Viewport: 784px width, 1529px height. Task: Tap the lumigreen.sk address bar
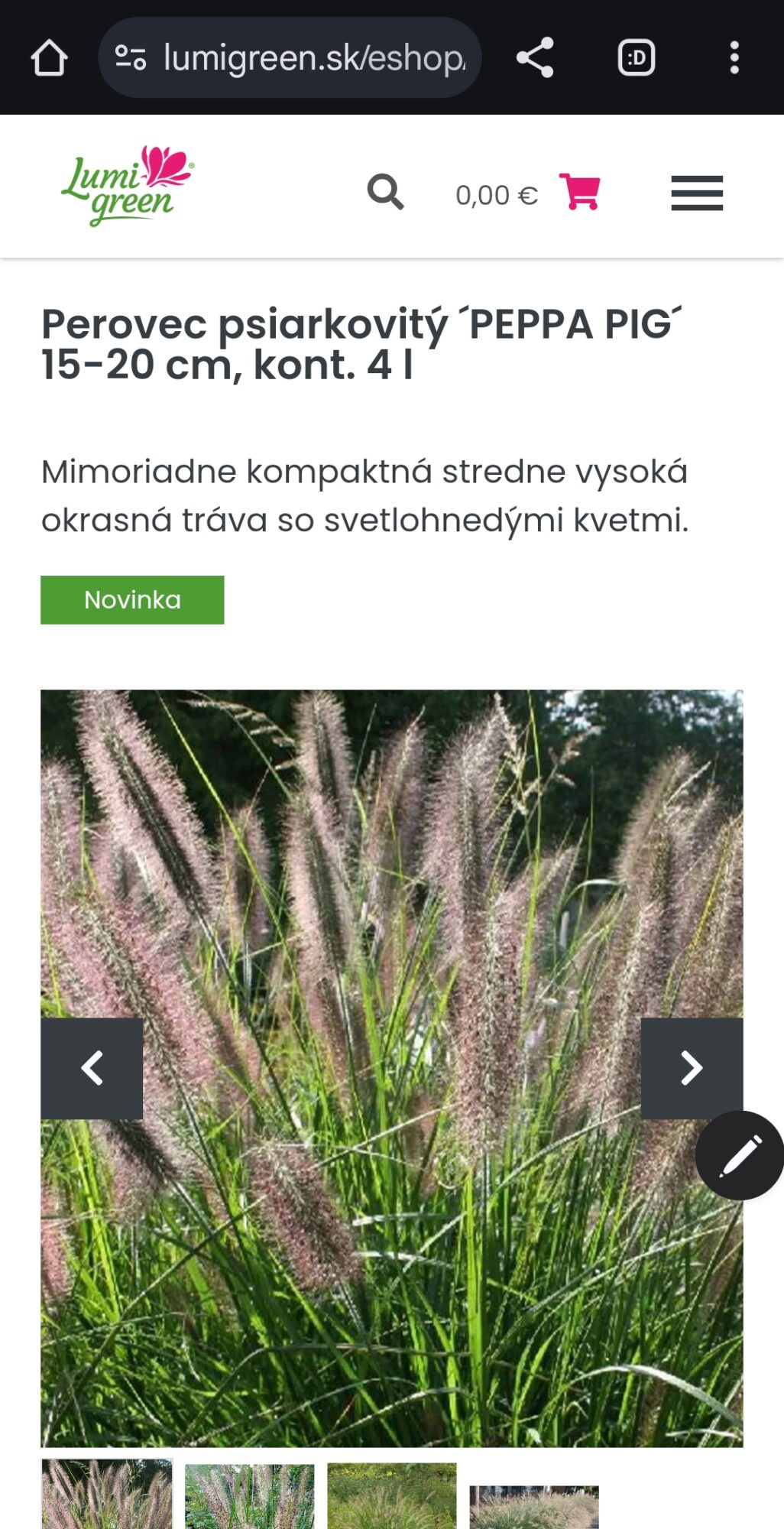point(290,57)
